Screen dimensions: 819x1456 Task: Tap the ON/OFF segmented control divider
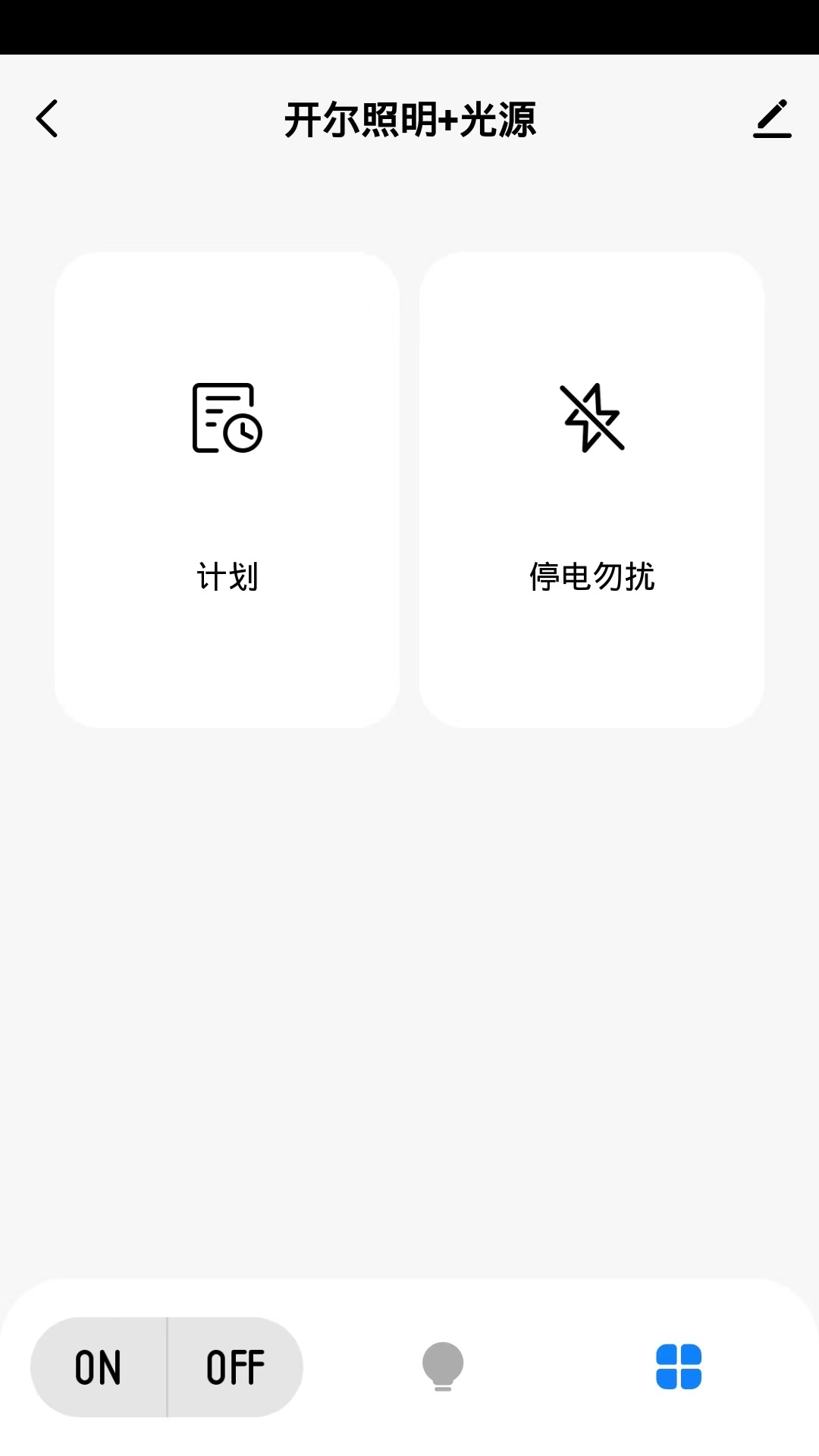166,1365
